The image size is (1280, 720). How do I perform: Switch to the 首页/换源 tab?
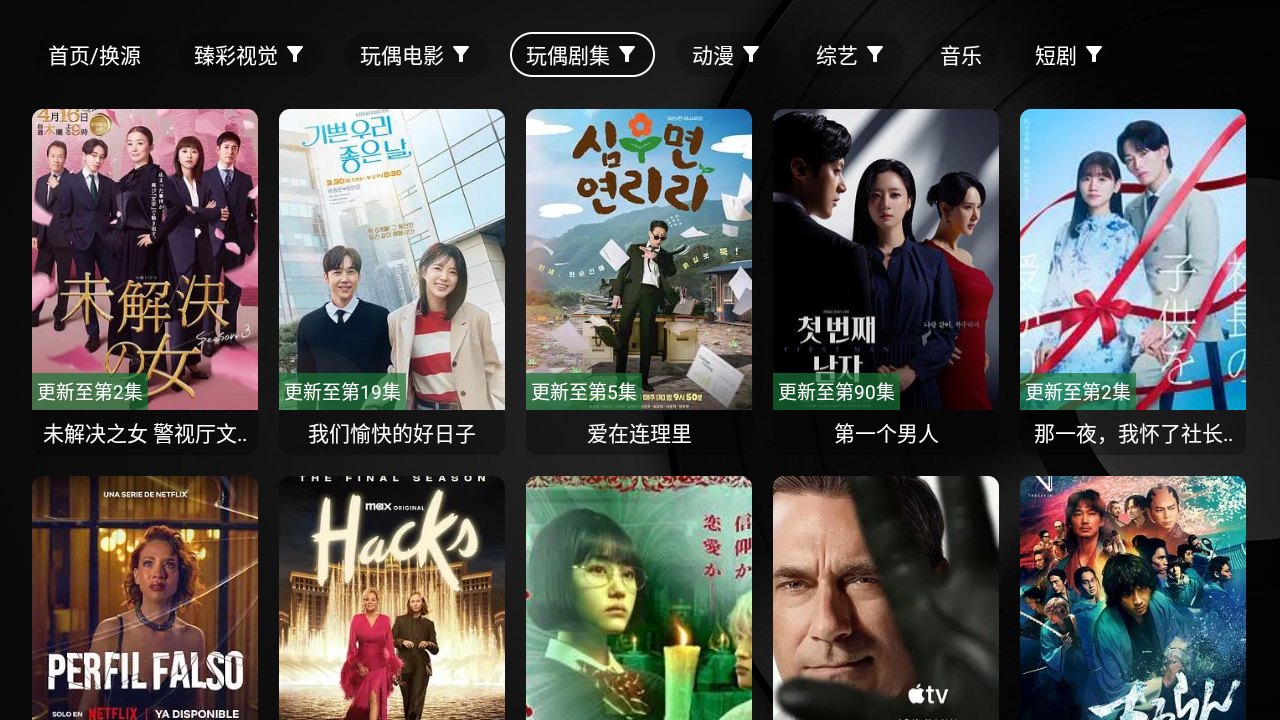pyautogui.click(x=95, y=56)
